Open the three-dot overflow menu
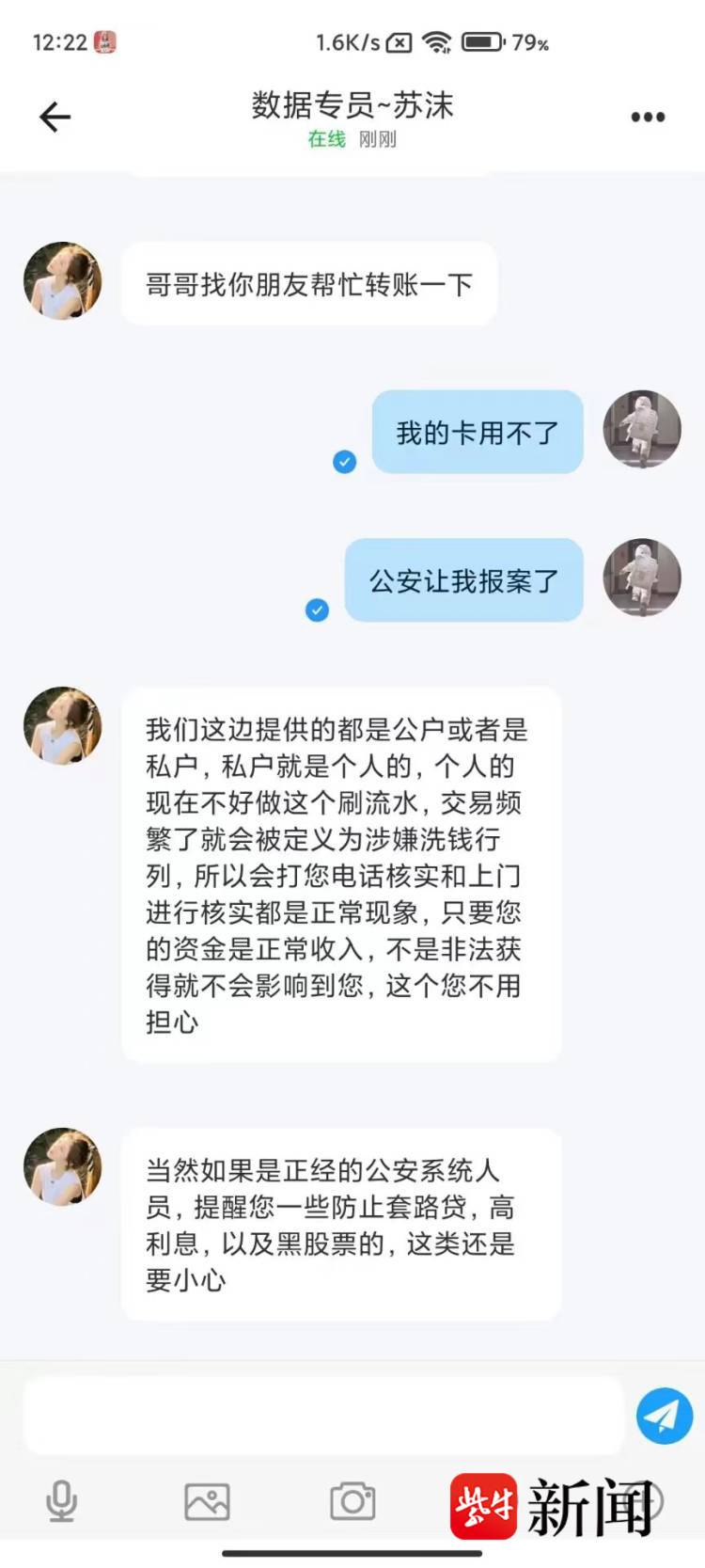The width and height of the screenshot is (705, 1568). pos(648,117)
